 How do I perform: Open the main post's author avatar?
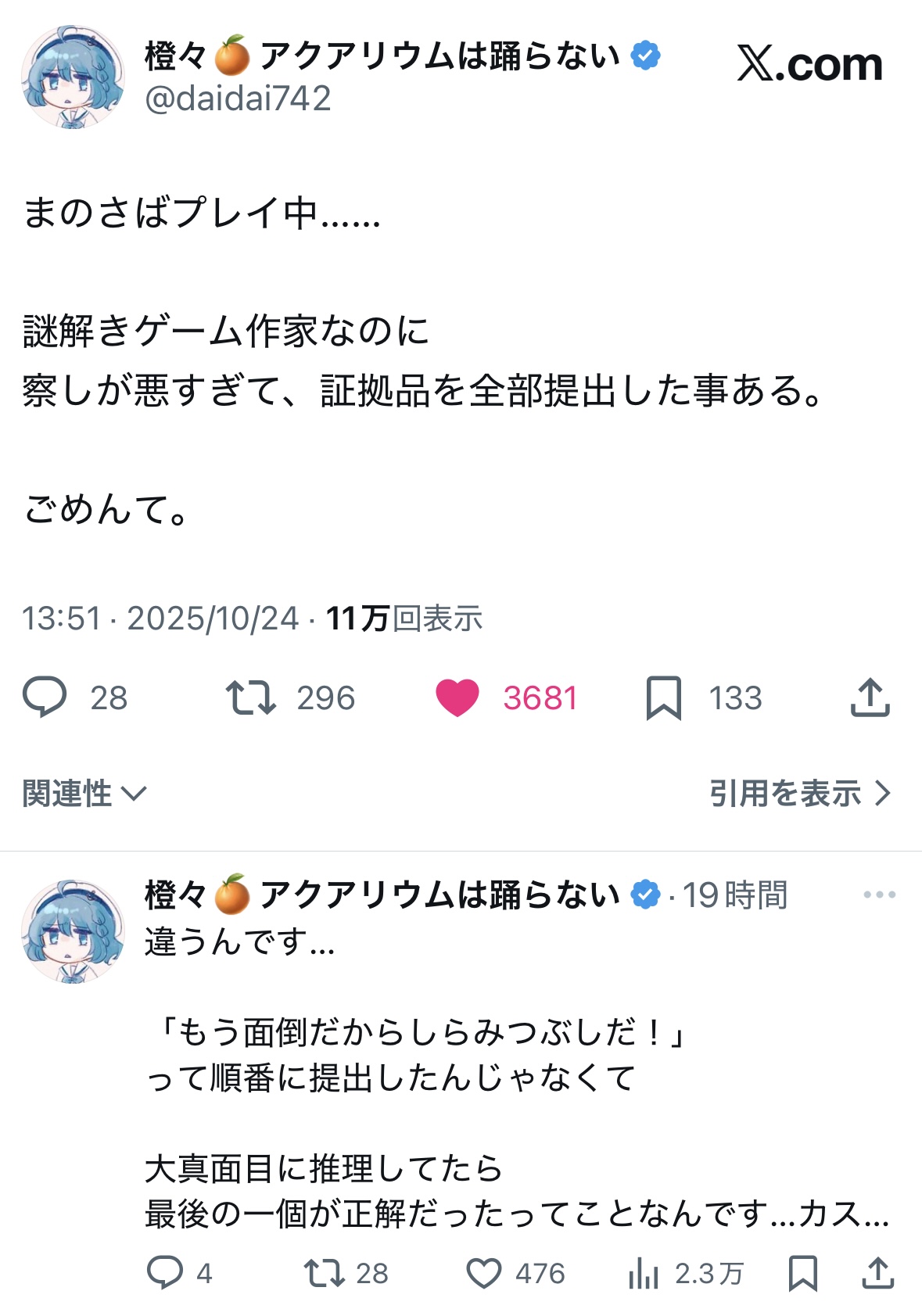click(72, 77)
